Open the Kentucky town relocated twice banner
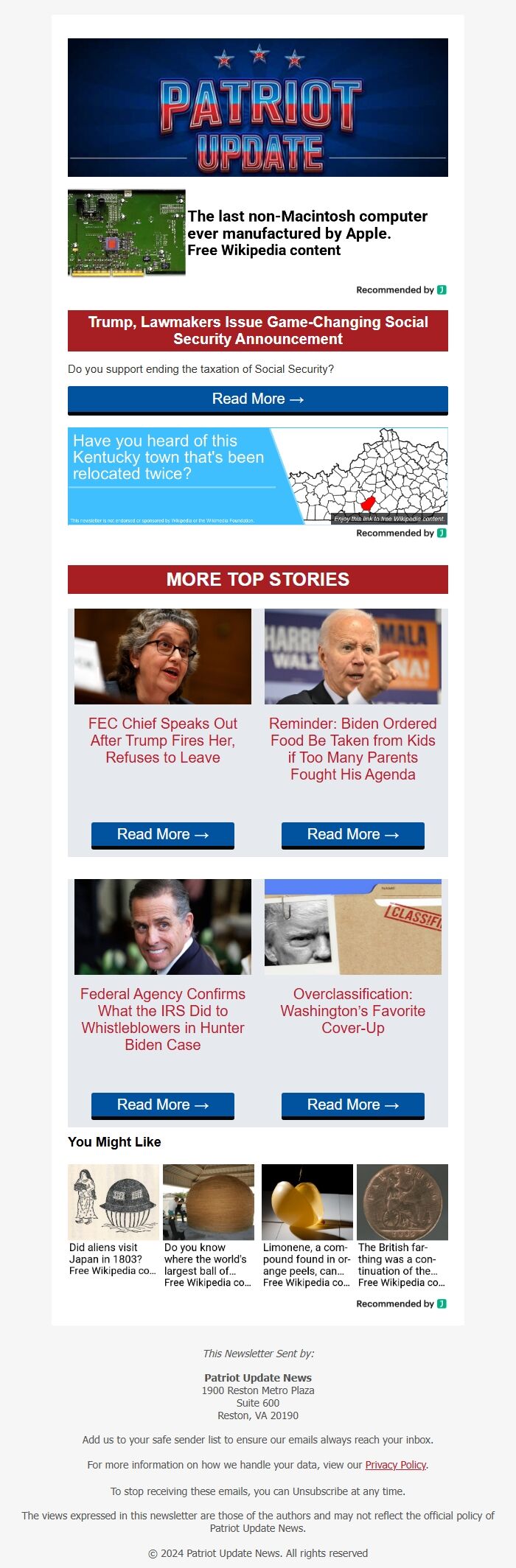Viewport: 516px width, 1568px height. pos(258,476)
